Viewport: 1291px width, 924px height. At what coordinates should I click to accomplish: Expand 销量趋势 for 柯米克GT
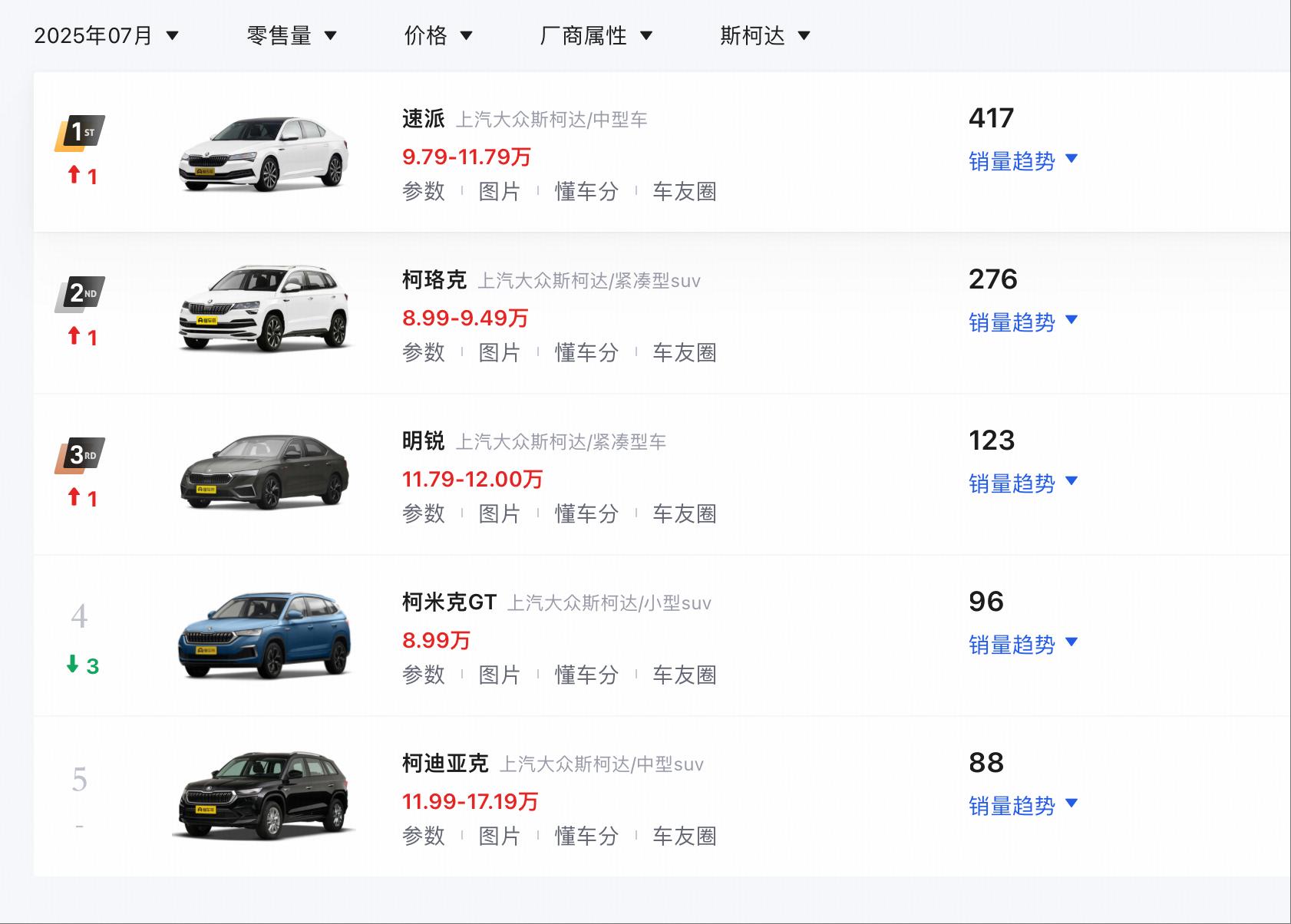1022,645
